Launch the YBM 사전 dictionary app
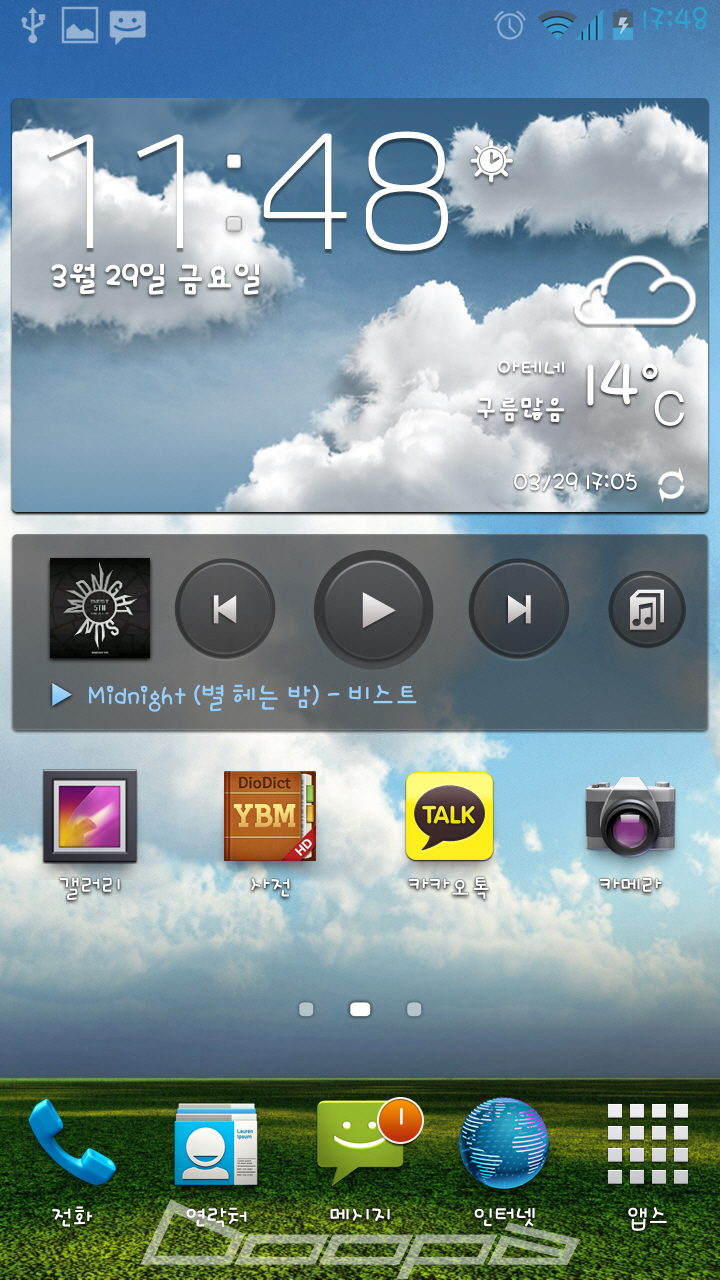Viewport: 720px width, 1280px height. pos(270,817)
